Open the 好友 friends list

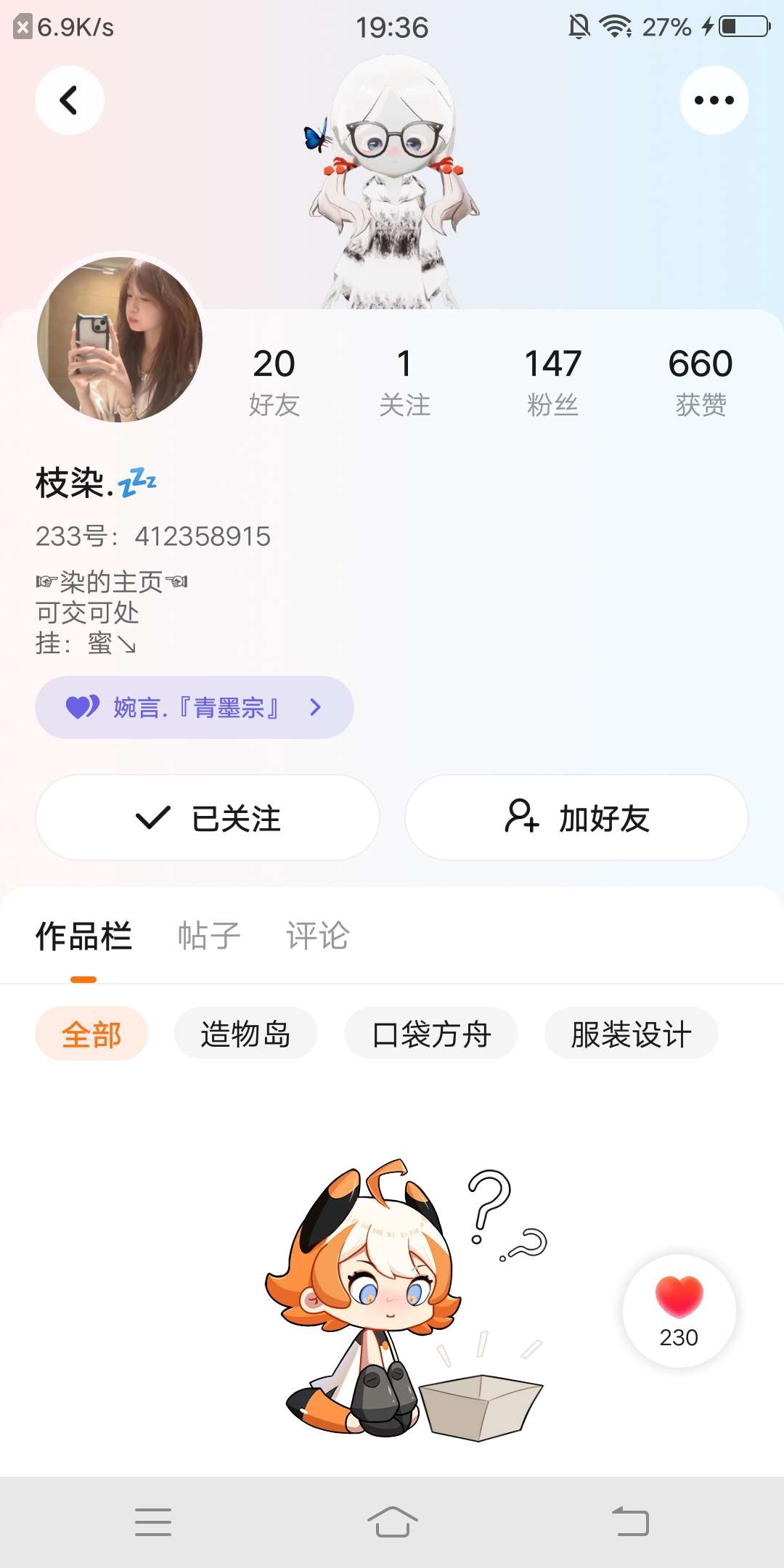(274, 382)
